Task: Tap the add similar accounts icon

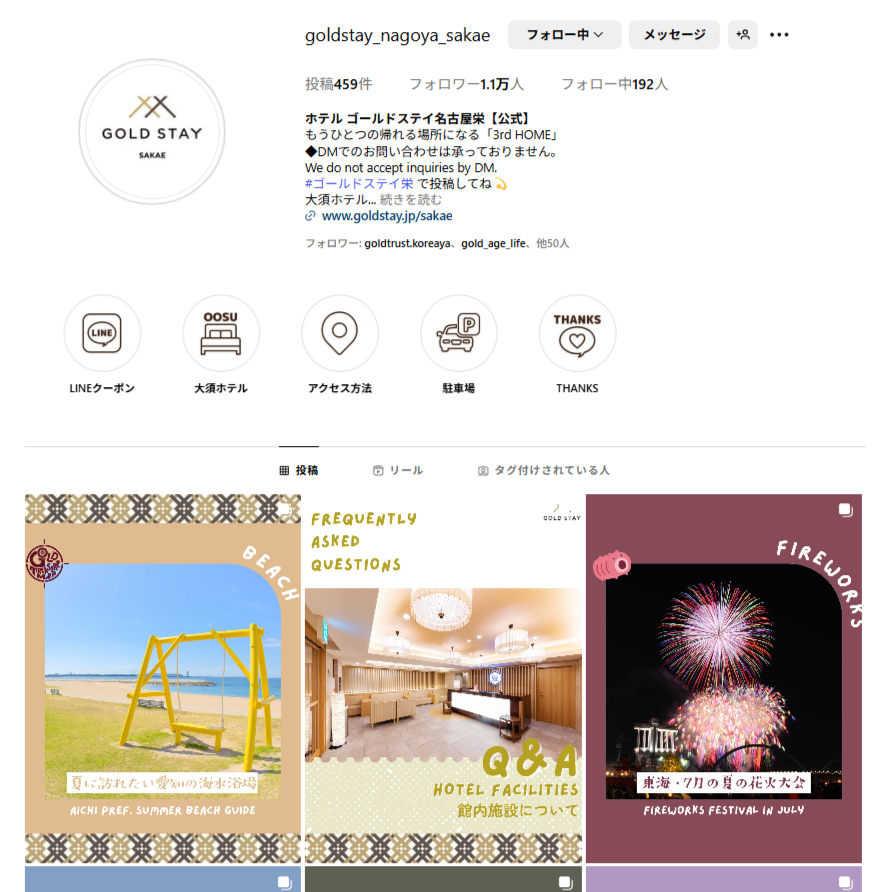Action: point(742,35)
